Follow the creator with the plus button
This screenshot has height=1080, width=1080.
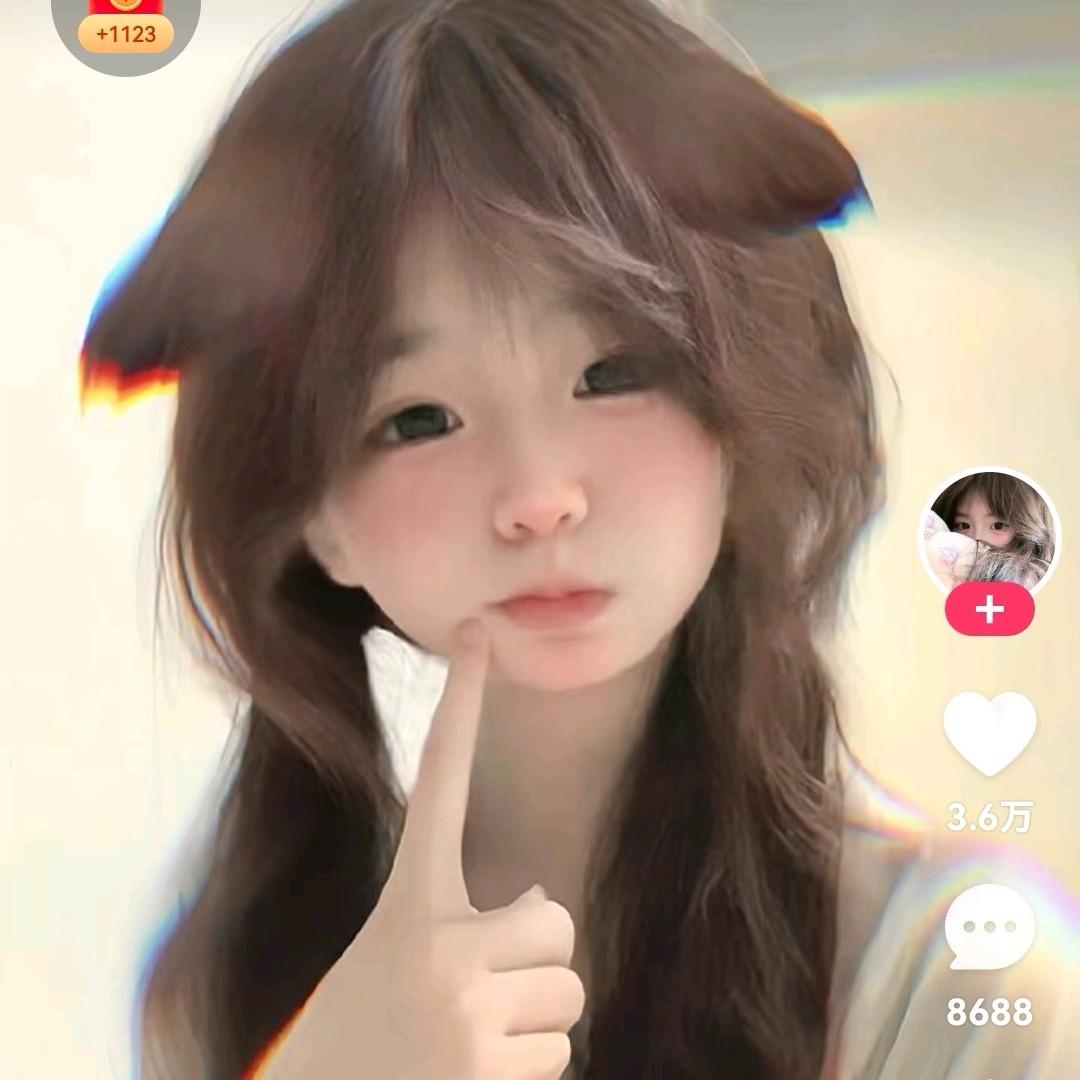point(989,610)
